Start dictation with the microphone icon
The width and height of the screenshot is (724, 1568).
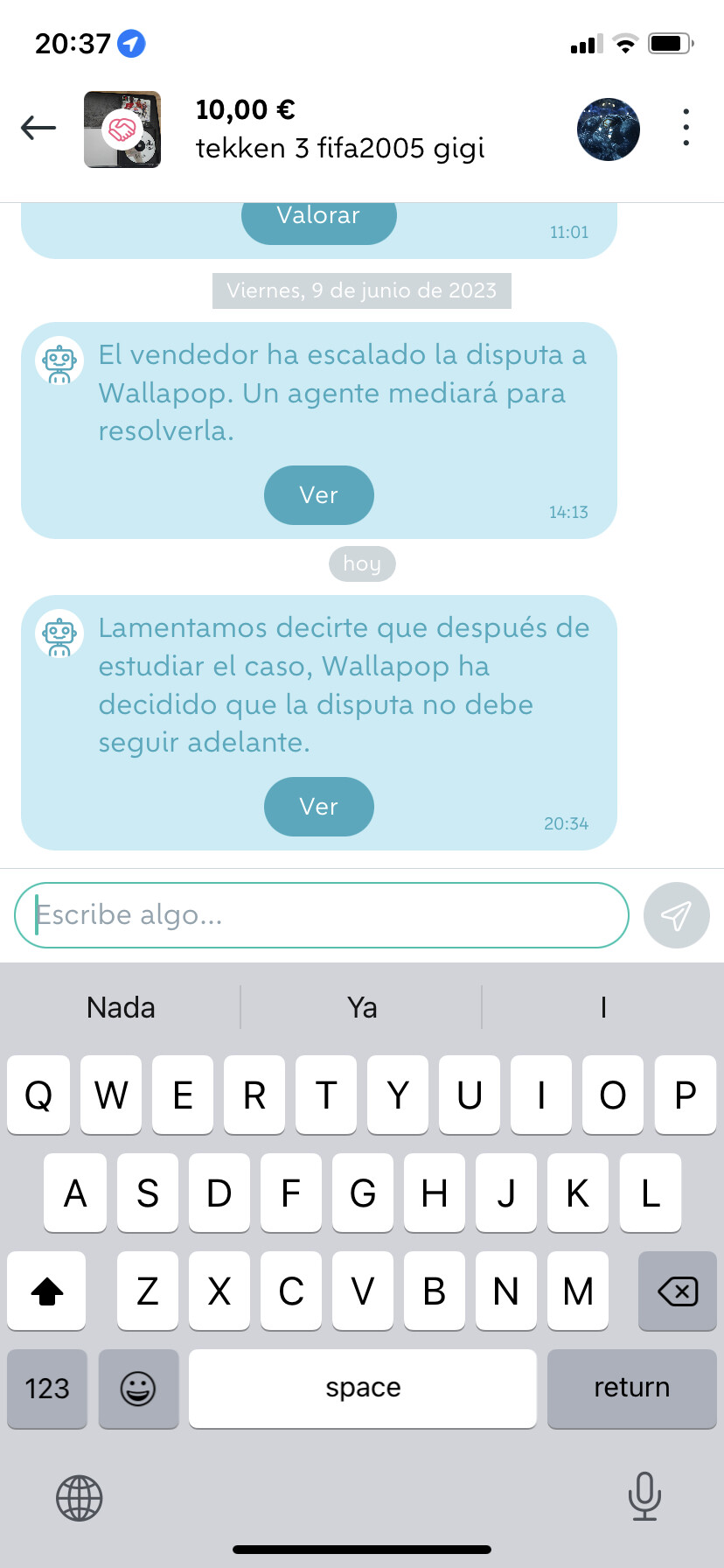(644, 1496)
